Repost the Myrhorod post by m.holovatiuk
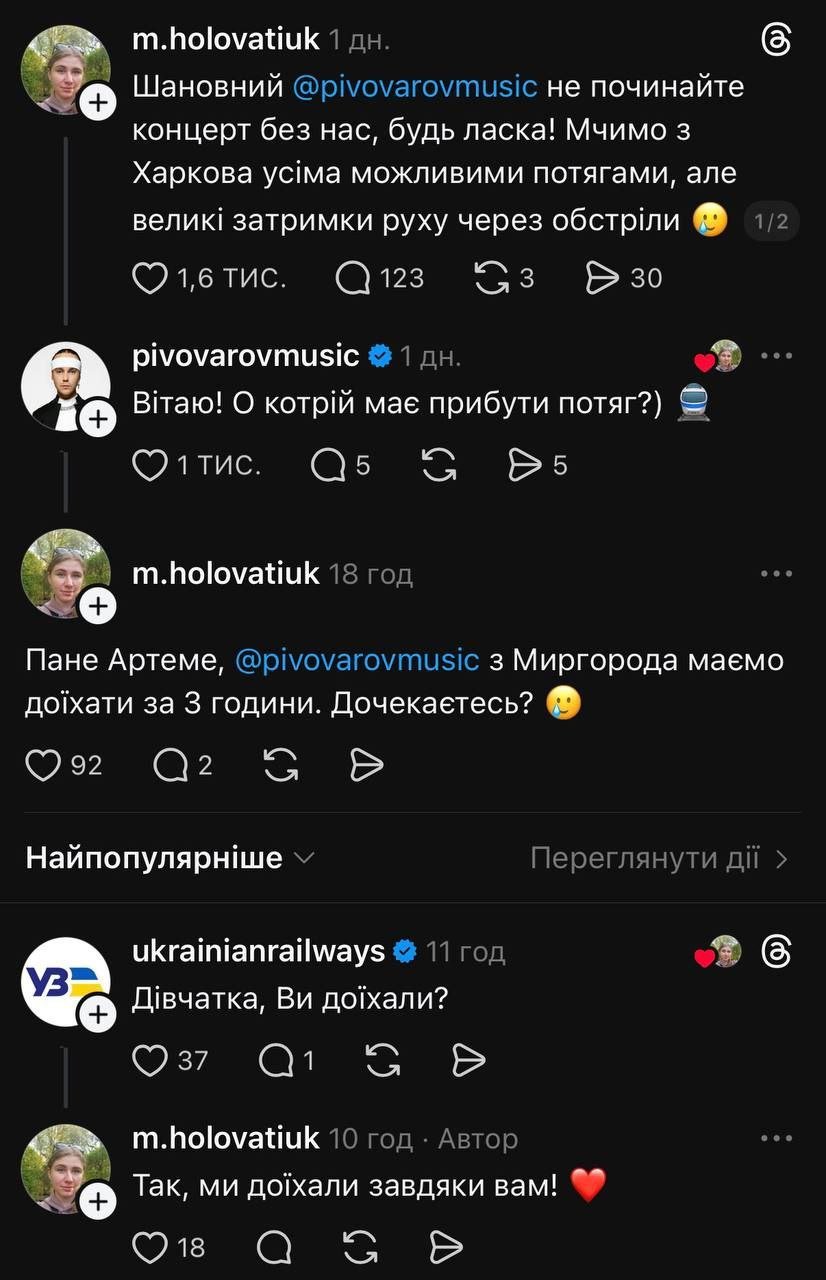This screenshot has height=1280, width=826. coord(282,765)
